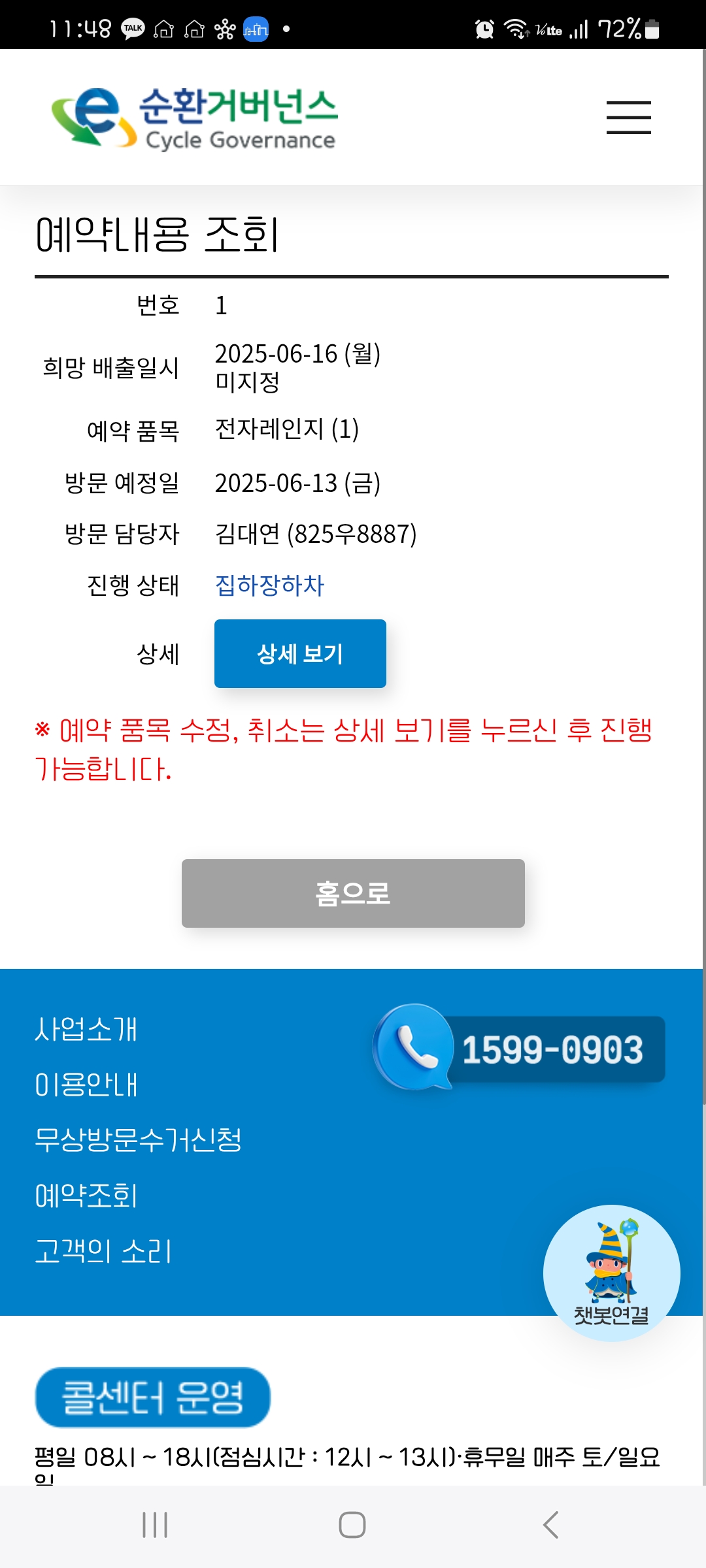Open 고객의 소리 link
The height and width of the screenshot is (1568, 706).
(x=103, y=1251)
